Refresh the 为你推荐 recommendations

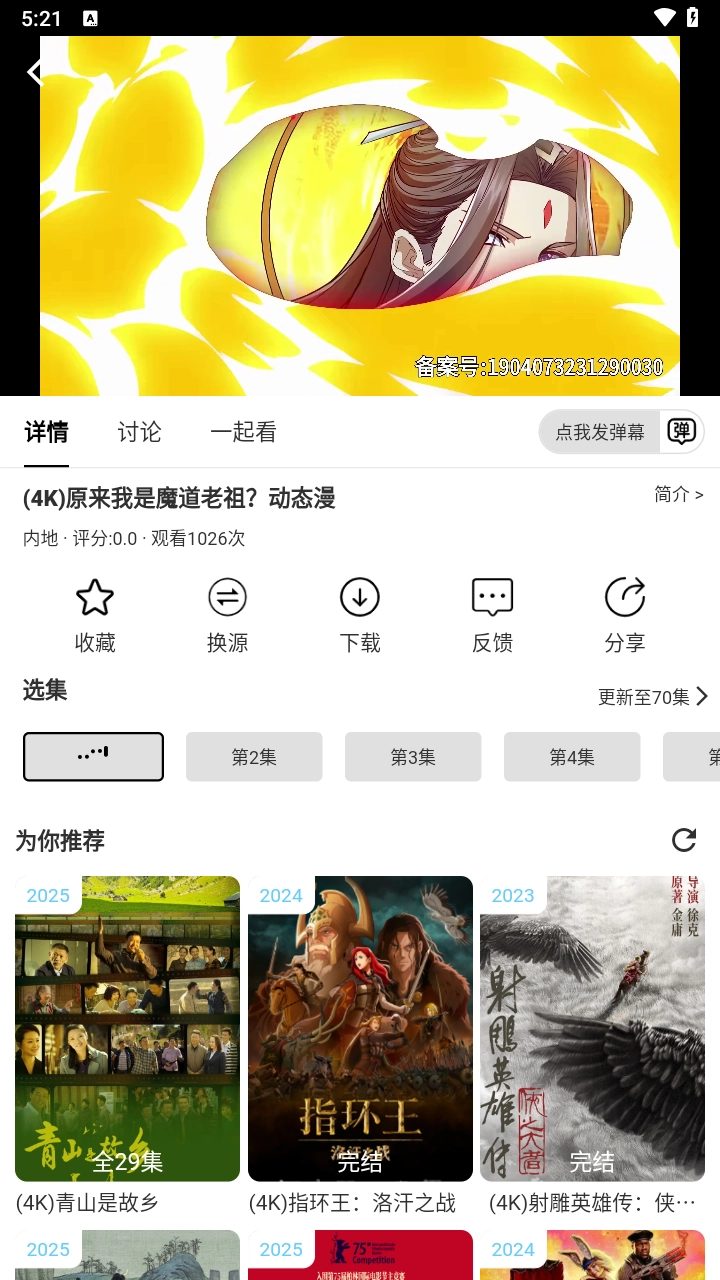tap(684, 840)
